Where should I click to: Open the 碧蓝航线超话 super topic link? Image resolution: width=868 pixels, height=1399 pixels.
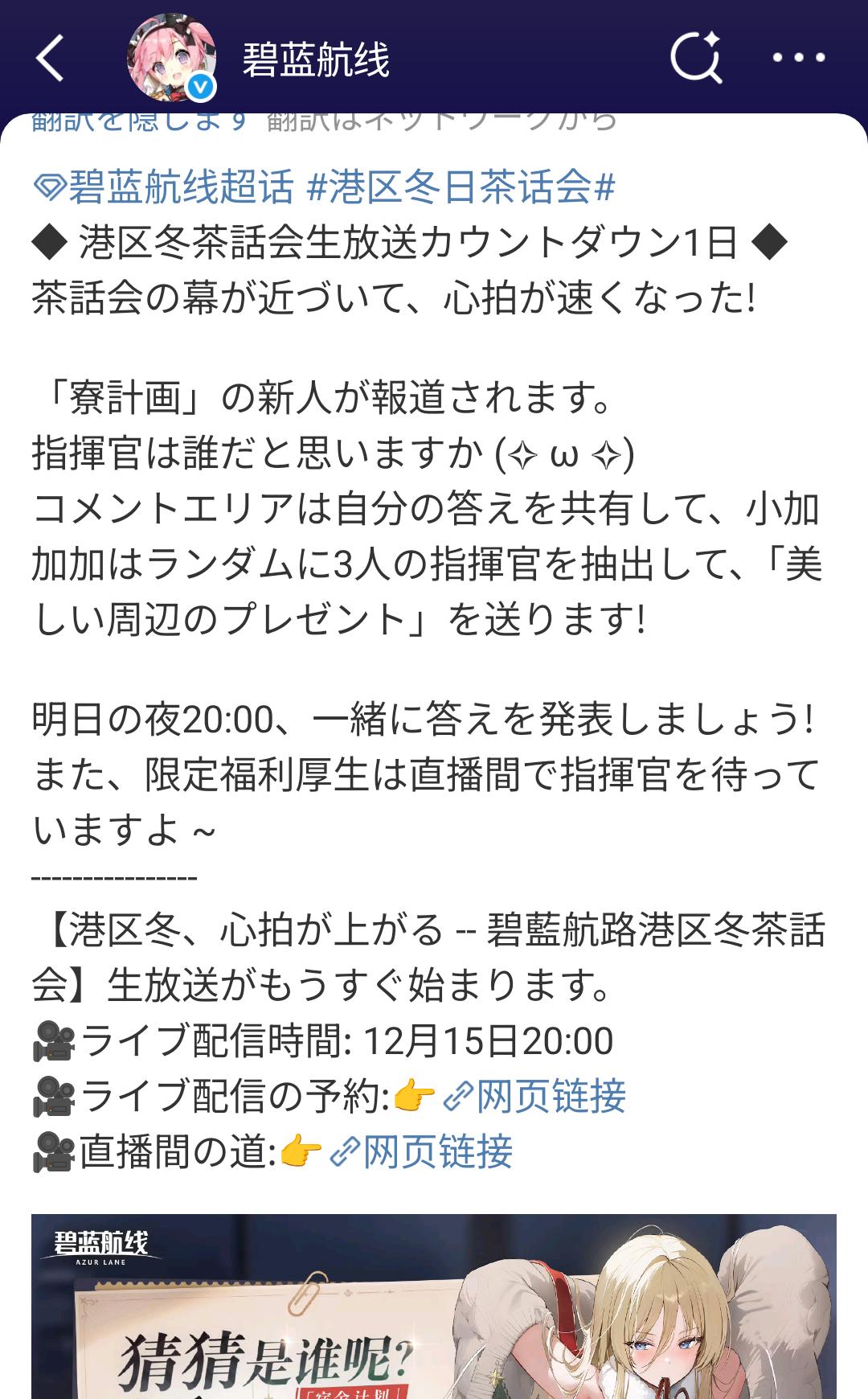[165, 187]
